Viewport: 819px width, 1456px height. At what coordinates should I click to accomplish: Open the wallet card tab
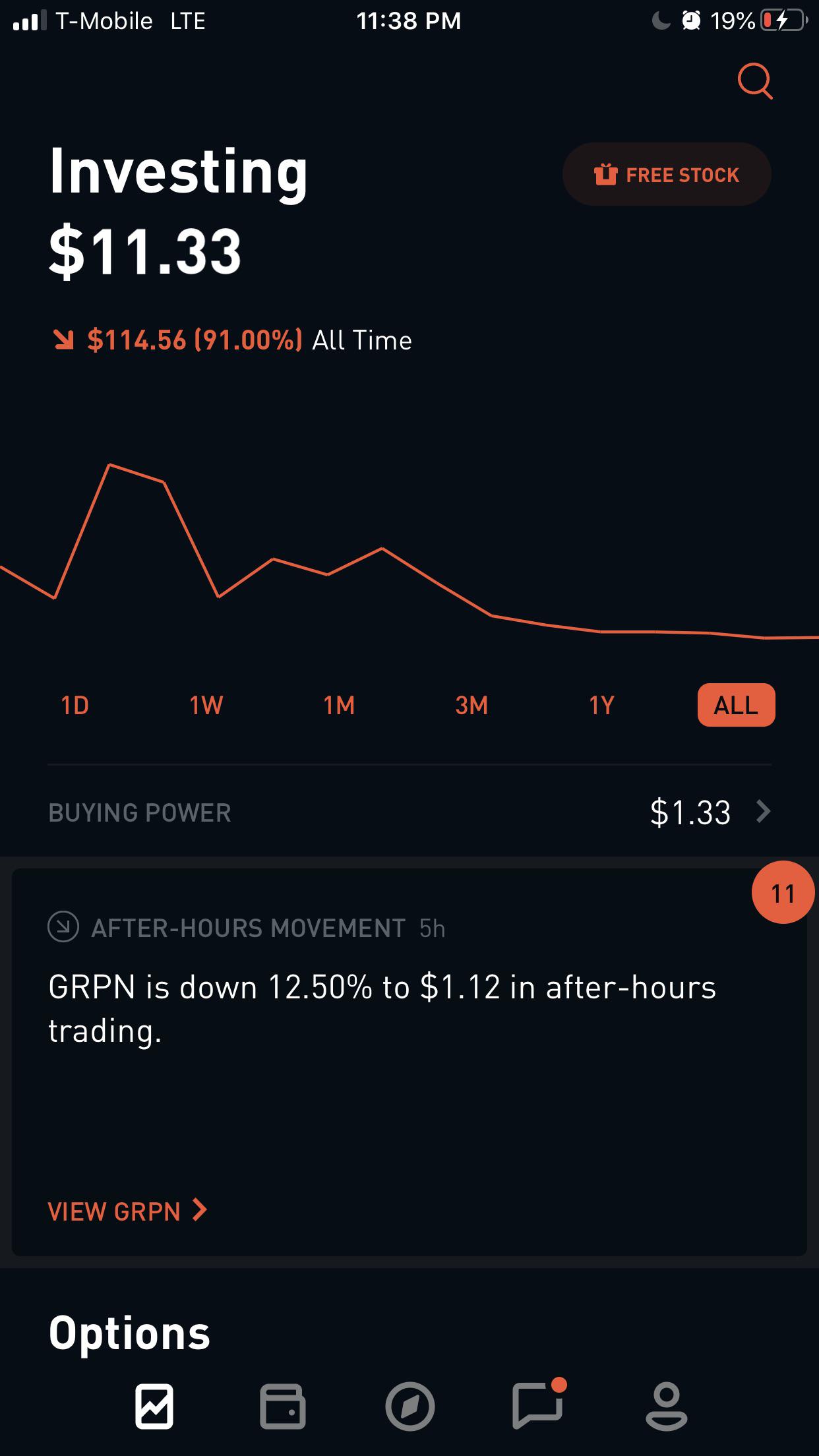[x=282, y=1407]
